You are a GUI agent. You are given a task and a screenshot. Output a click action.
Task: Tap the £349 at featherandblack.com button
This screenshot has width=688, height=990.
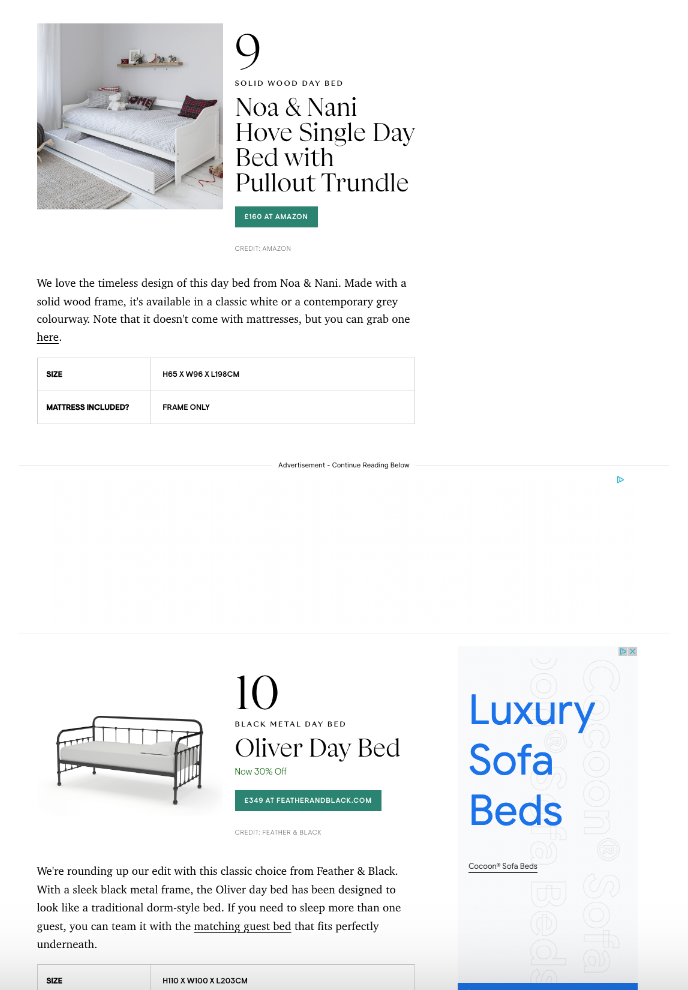tap(308, 800)
